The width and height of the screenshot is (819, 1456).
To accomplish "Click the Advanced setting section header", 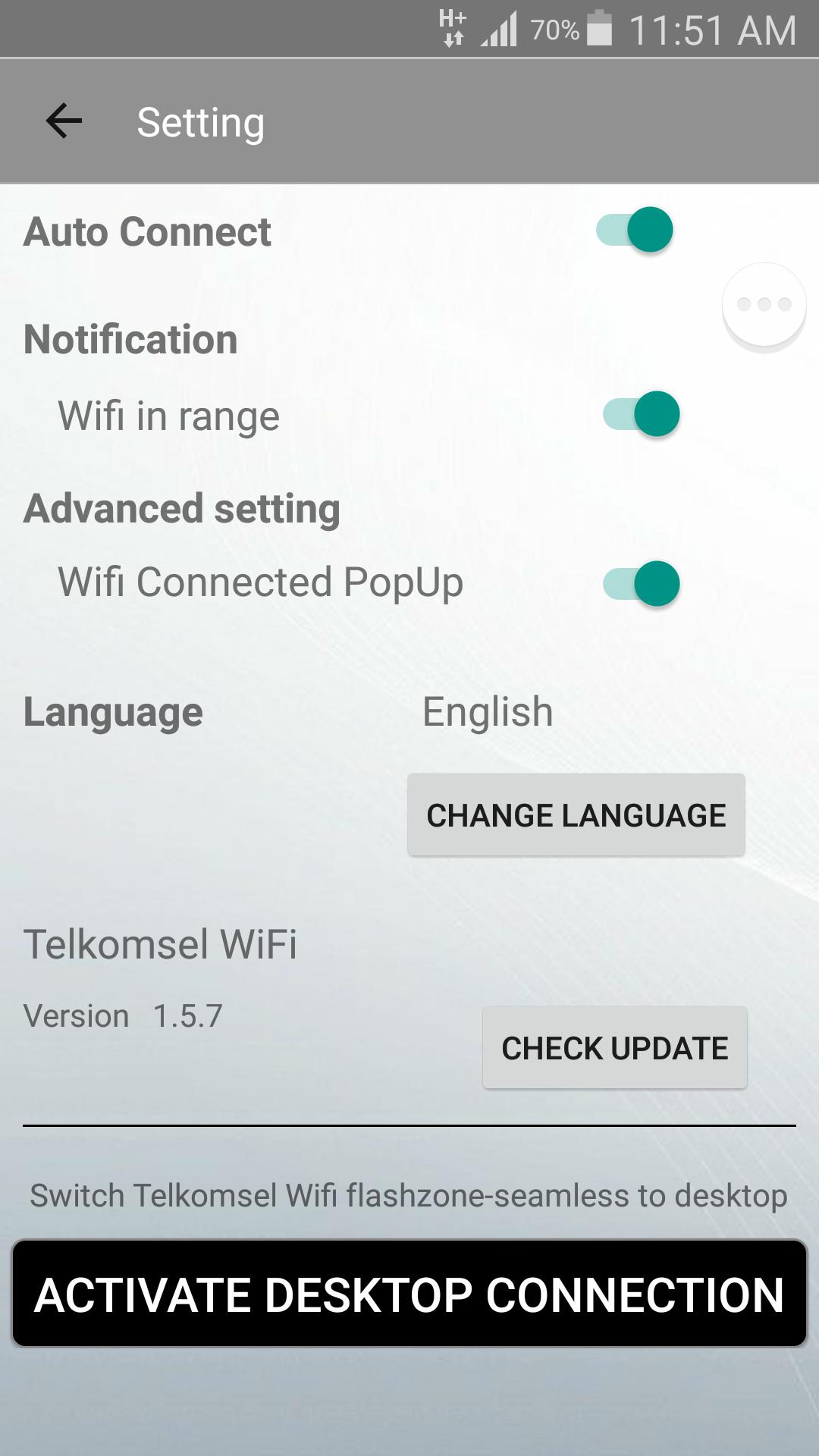I will 180,508.
